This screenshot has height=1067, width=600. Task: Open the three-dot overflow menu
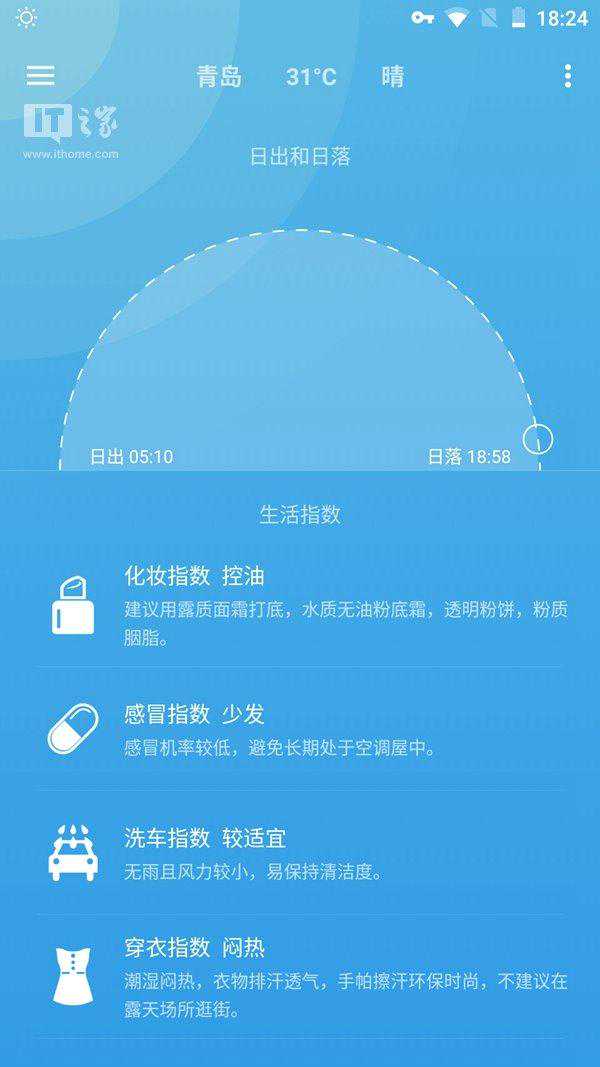tap(567, 76)
